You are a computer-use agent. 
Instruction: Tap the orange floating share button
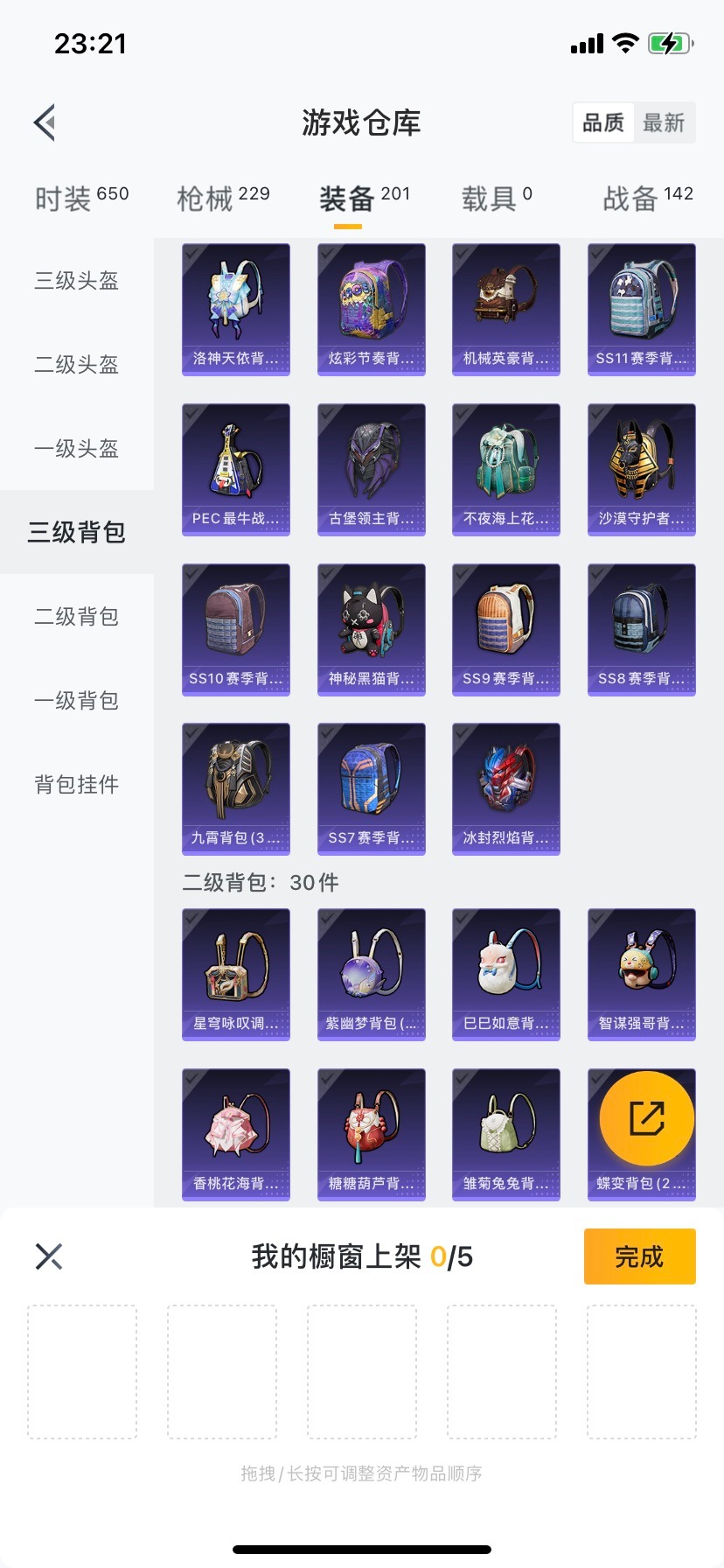click(647, 1118)
